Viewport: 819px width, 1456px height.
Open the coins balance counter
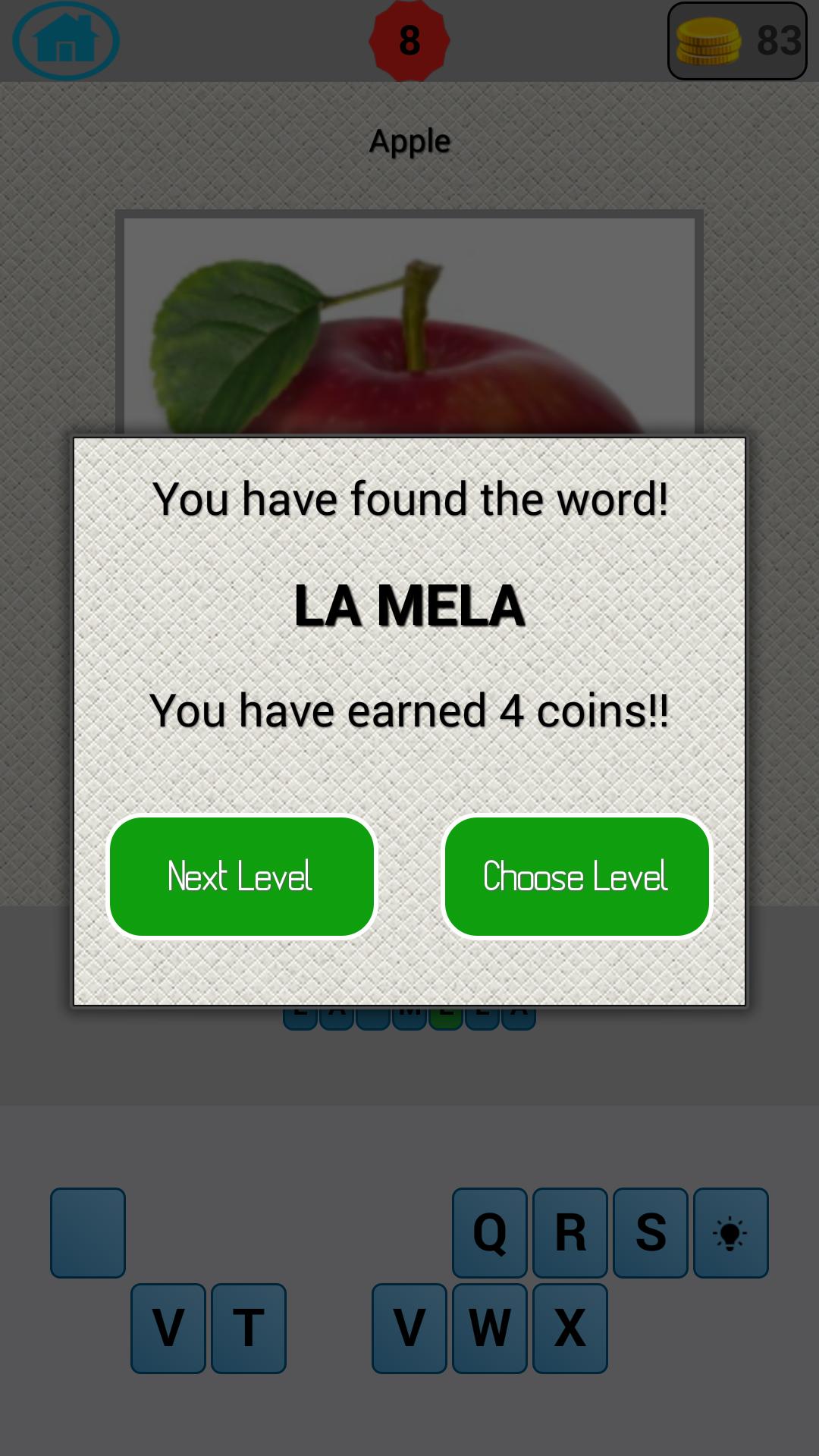pyautogui.click(x=736, y=41)
